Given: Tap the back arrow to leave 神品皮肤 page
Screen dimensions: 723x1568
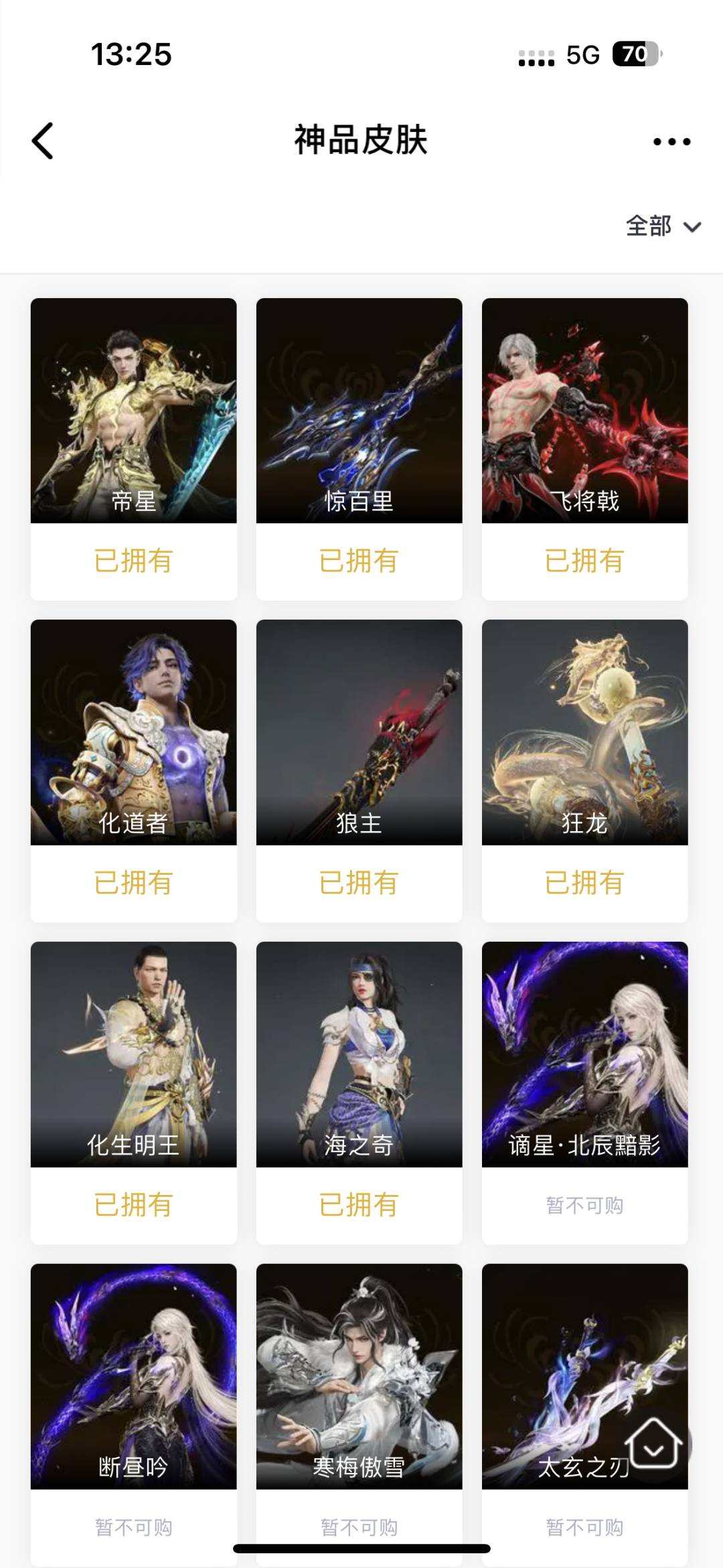Looking at the screenshot, I should tap(42, 141).
